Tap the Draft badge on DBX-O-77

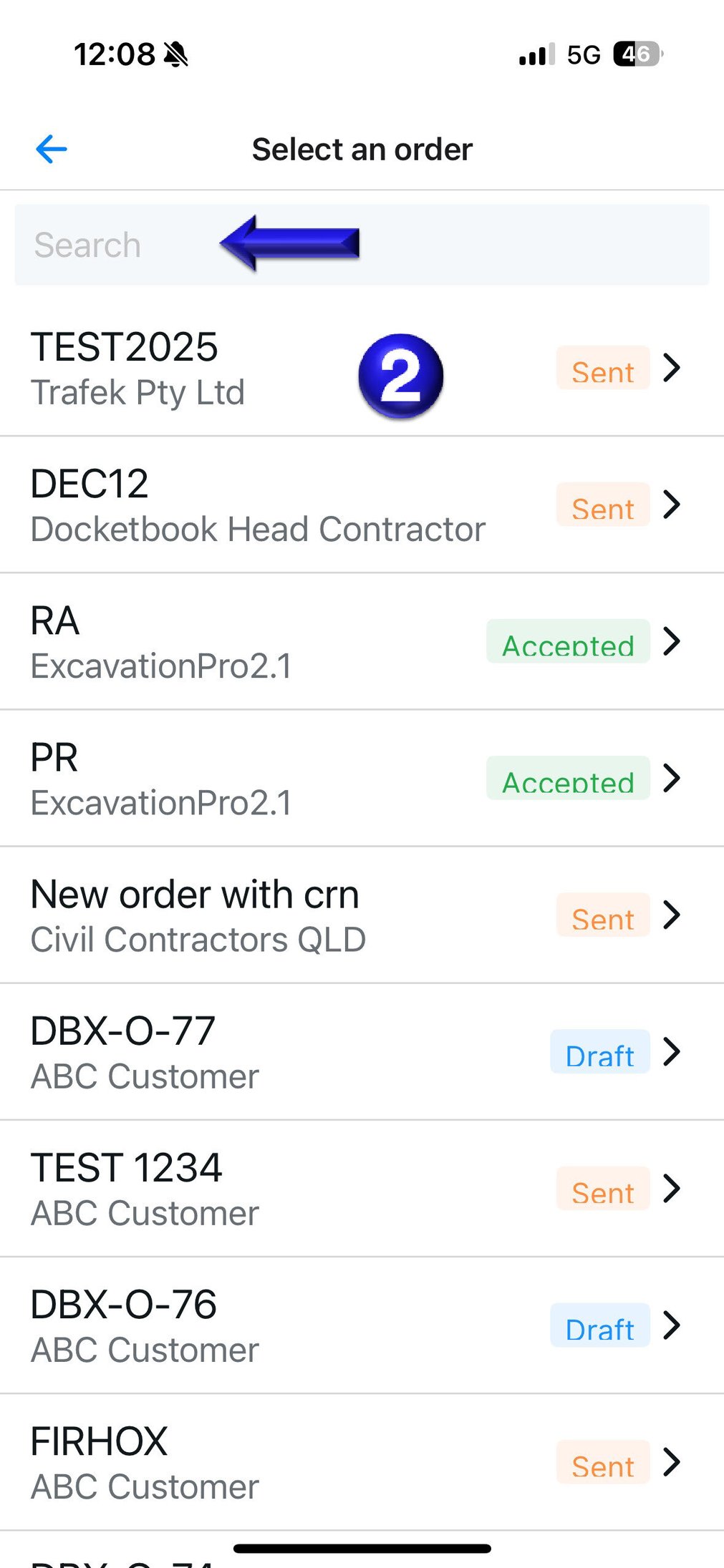(x=600, y=1053)
